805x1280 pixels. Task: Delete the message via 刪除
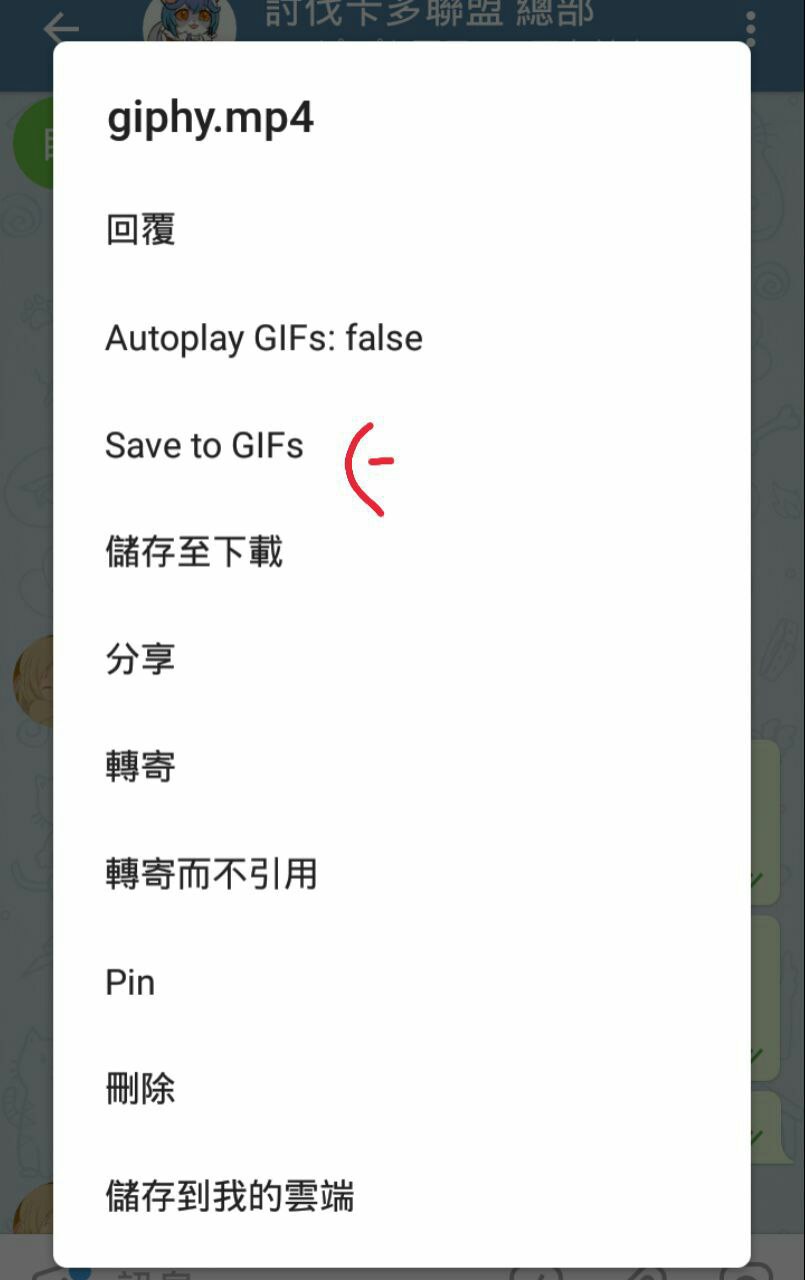[401, 1088]
